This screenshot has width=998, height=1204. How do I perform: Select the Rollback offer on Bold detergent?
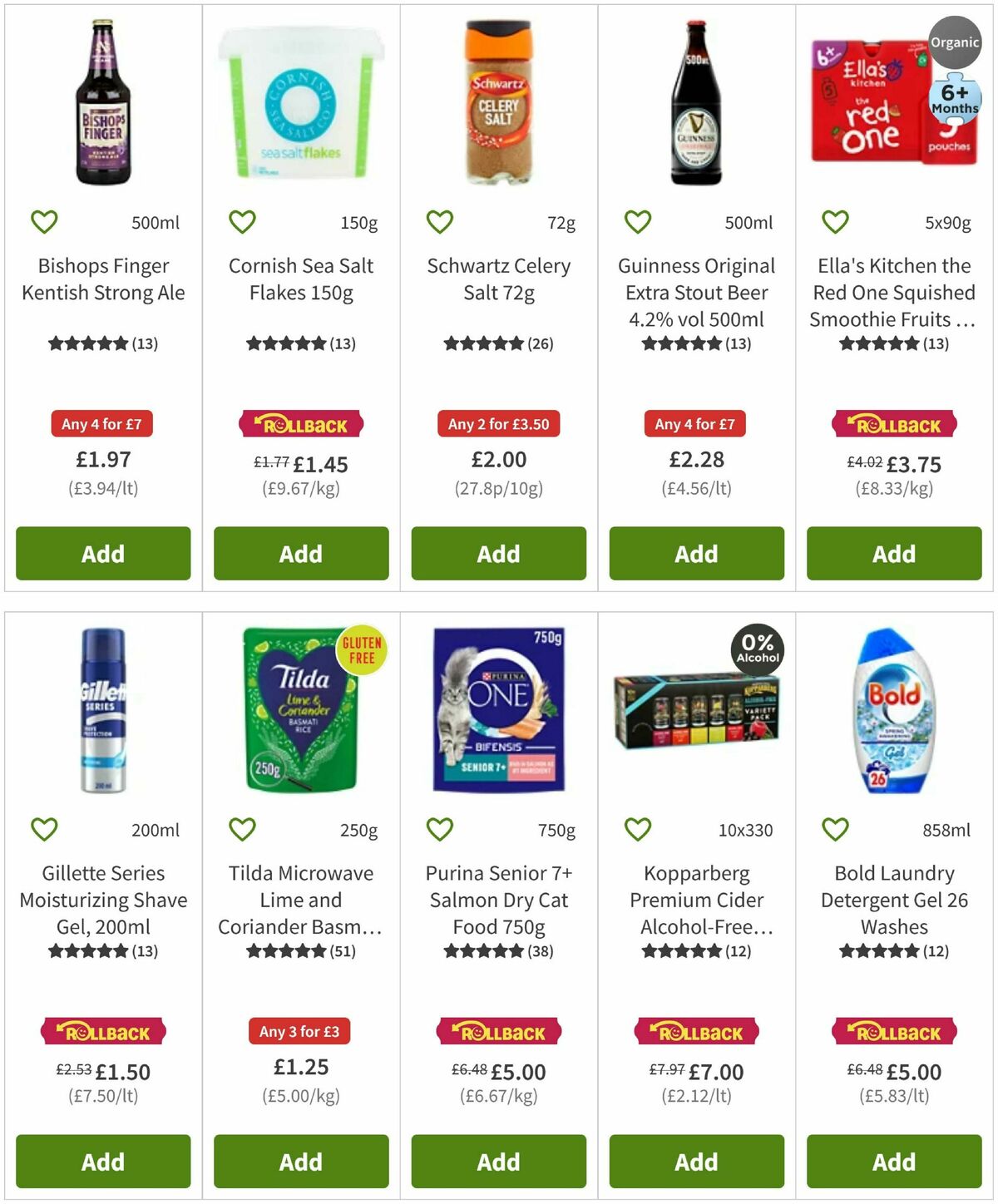click(893, 1031)
